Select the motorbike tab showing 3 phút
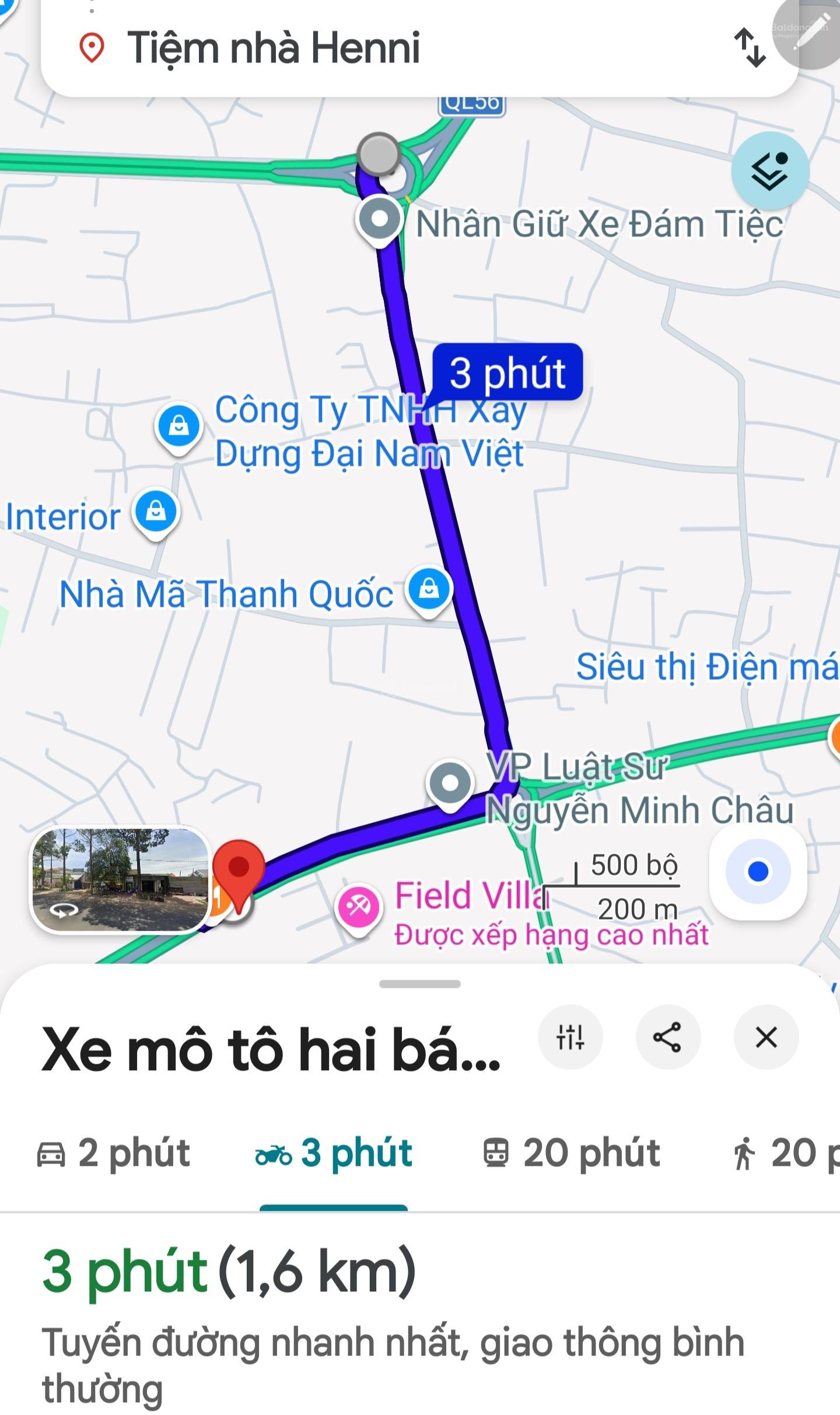 (334, 1153)
